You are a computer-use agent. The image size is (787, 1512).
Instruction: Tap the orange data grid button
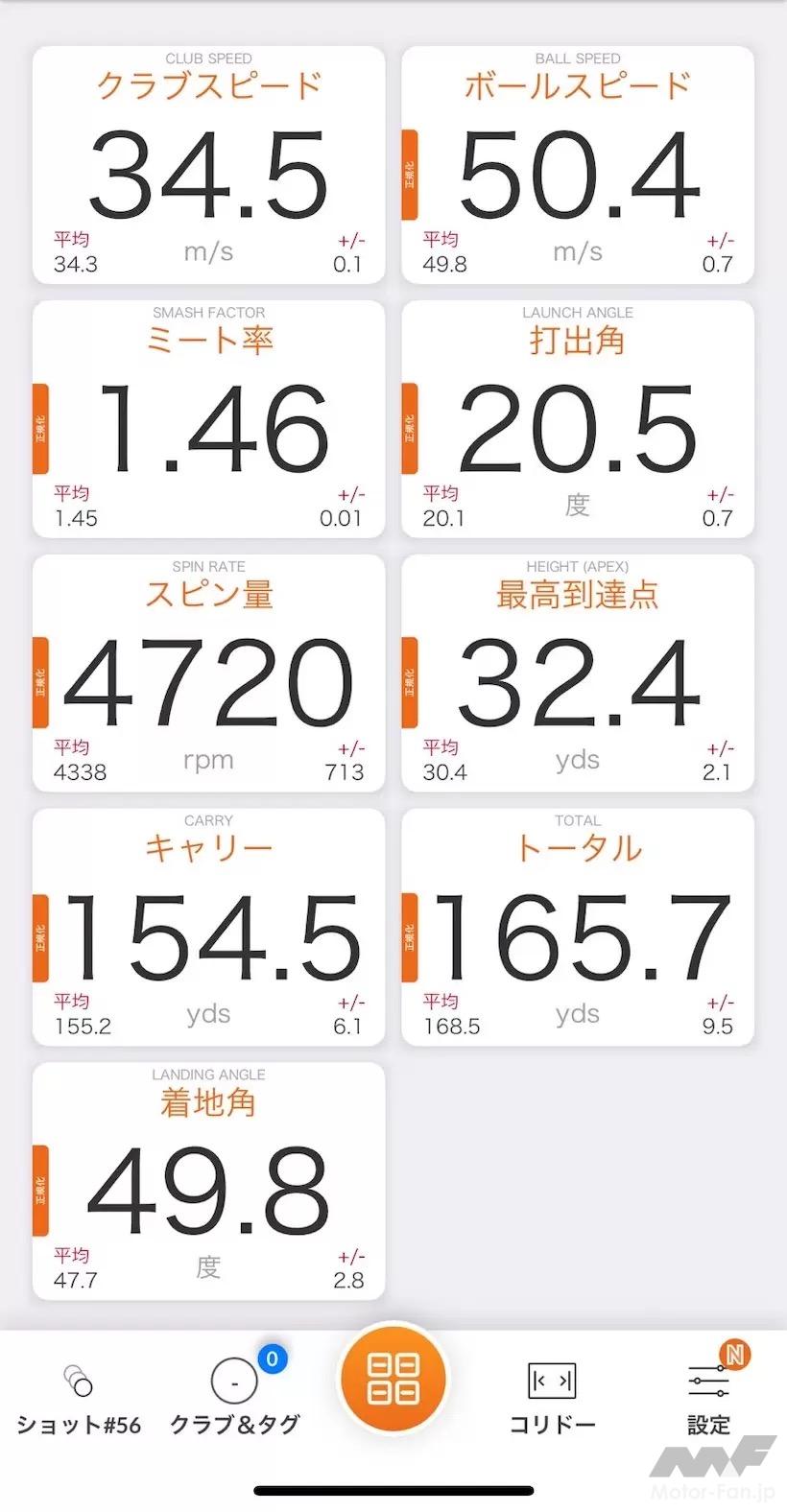click(393, 1378)
